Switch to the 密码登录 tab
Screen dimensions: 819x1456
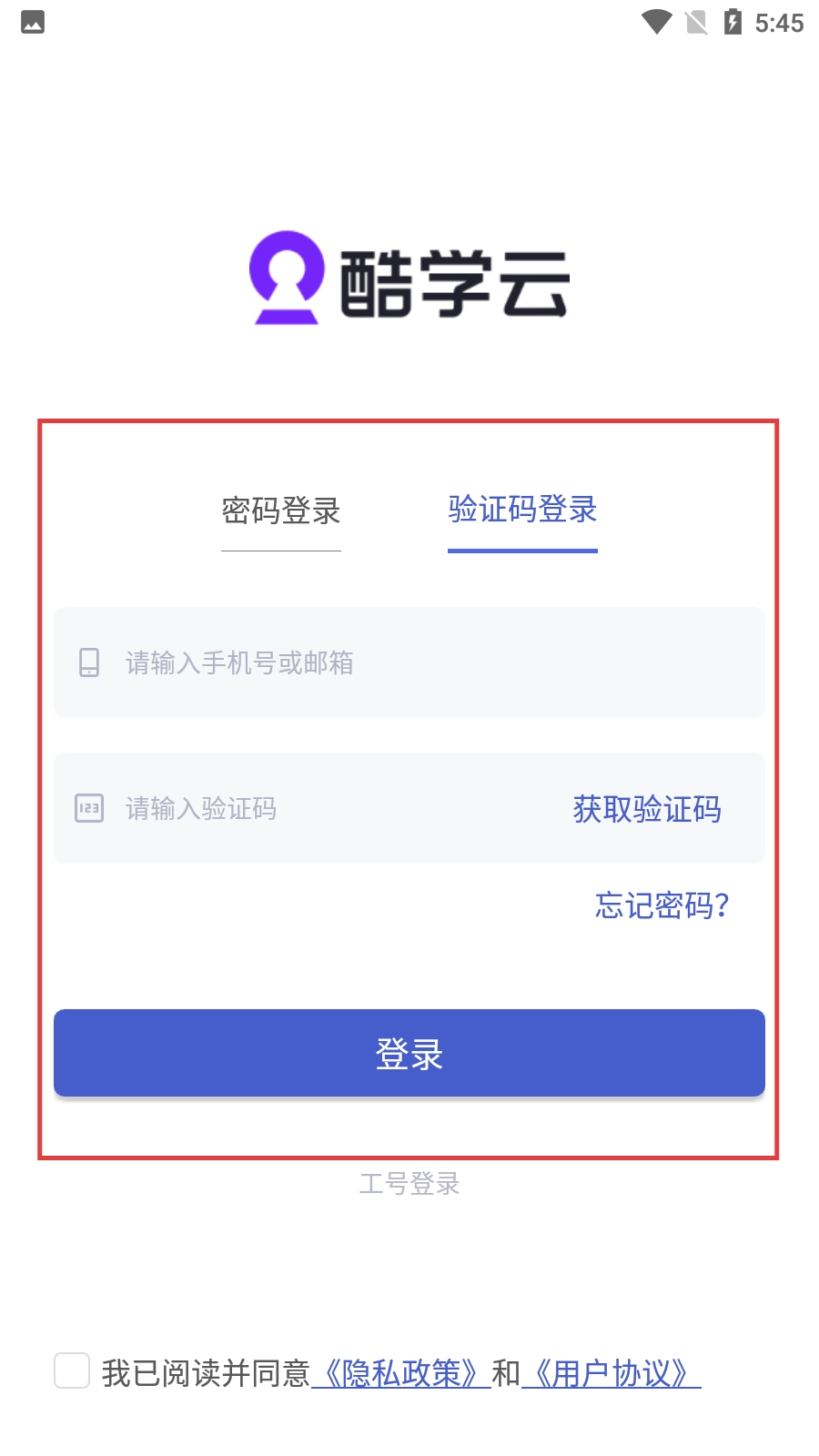[280, 511]
